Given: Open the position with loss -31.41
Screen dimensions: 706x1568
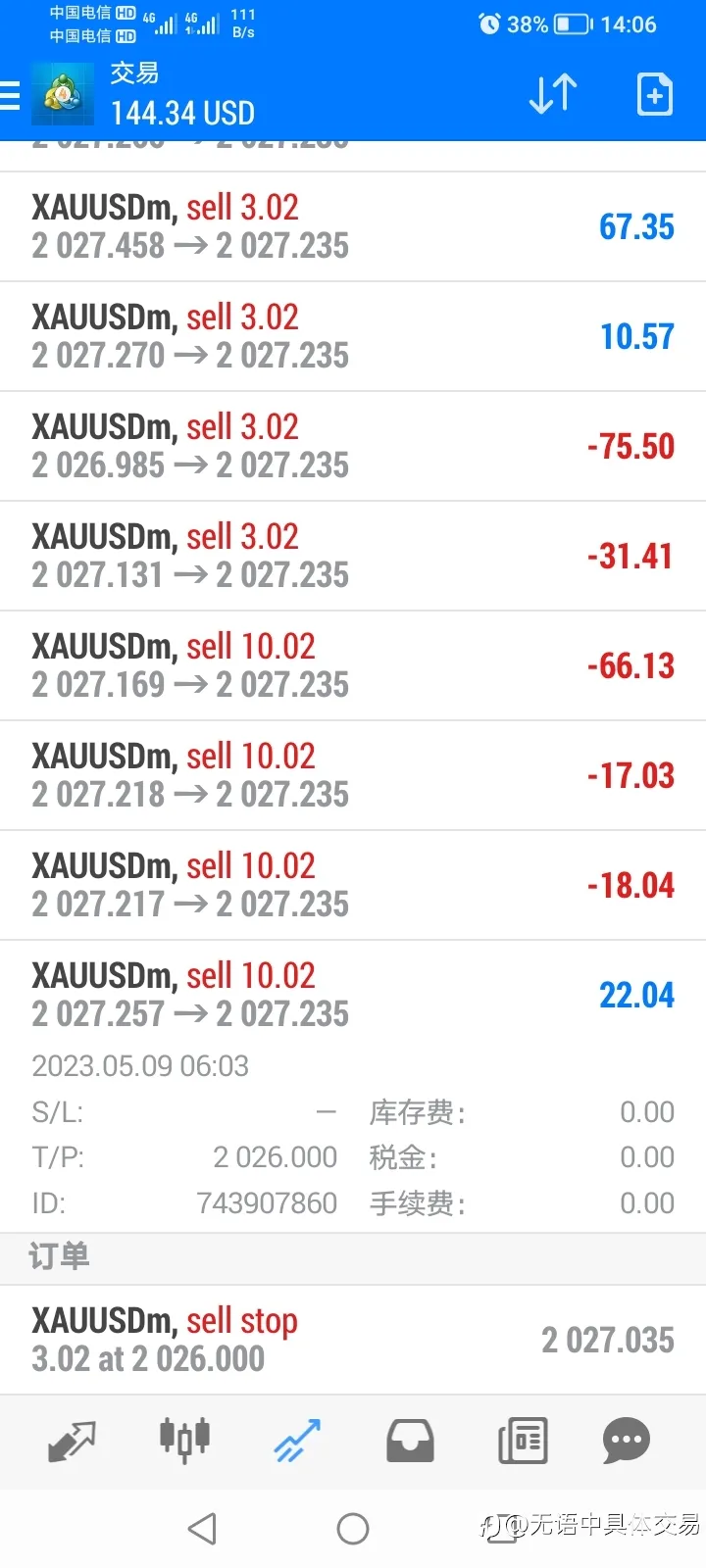Looking at the screenshot, I should point(353,556).
